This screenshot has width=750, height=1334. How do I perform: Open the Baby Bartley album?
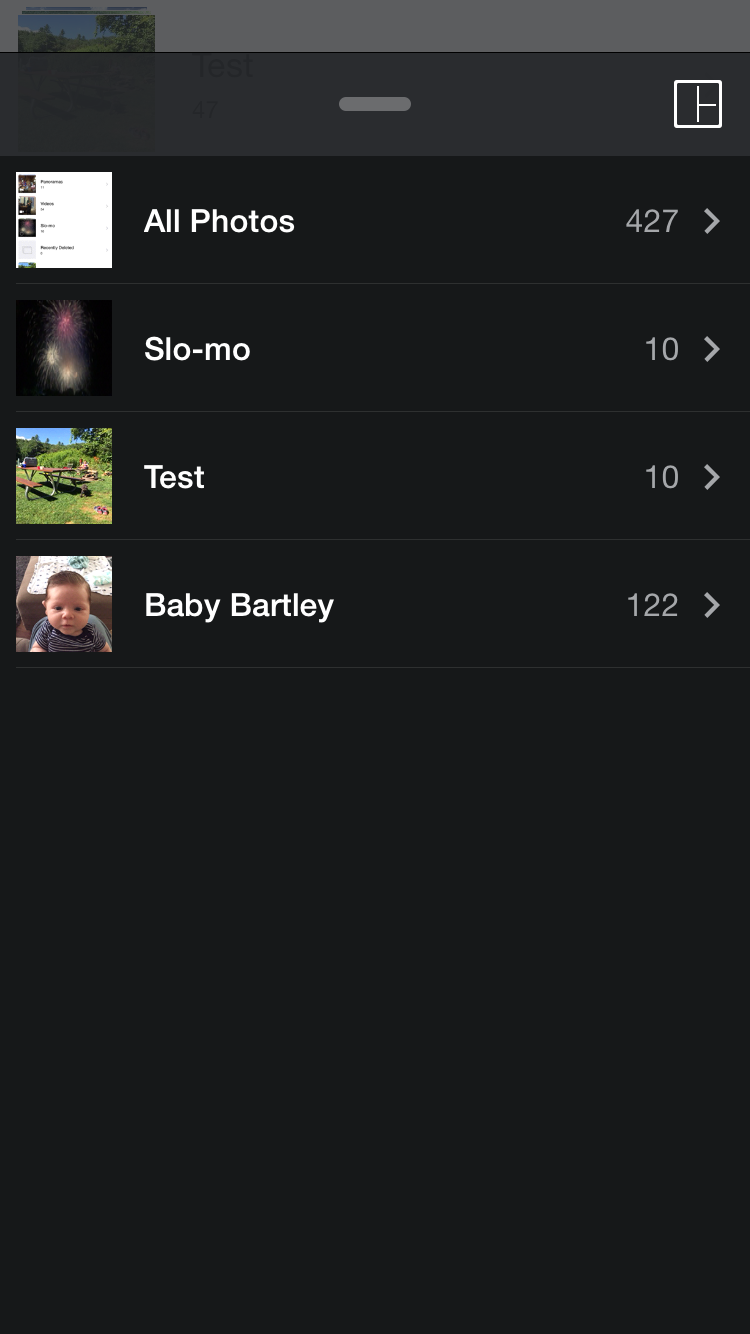375,604
